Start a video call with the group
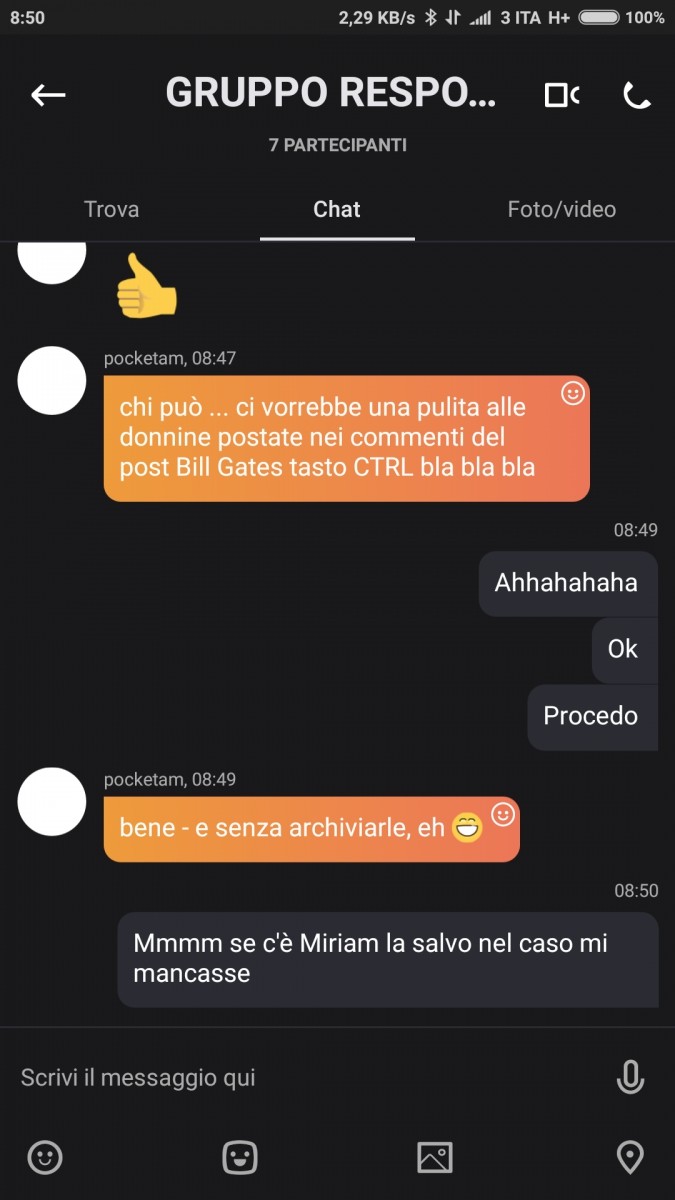The width and height of the screenshot is (675, 1200). (562, 95)
